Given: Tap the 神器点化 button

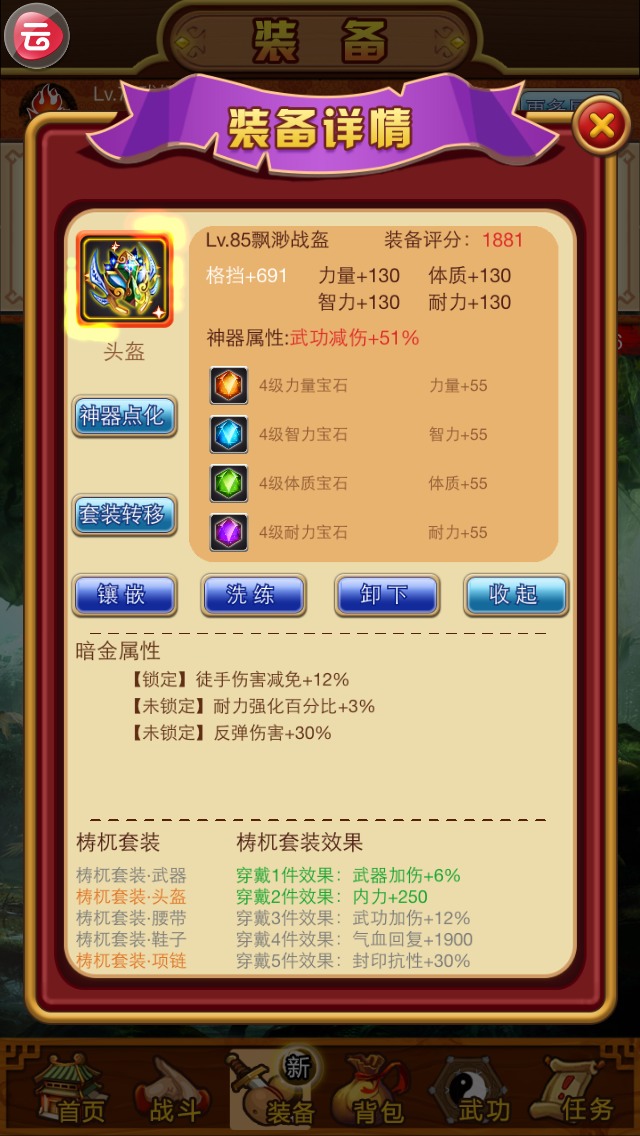Looking at the screenshot, I should [125, 416].
